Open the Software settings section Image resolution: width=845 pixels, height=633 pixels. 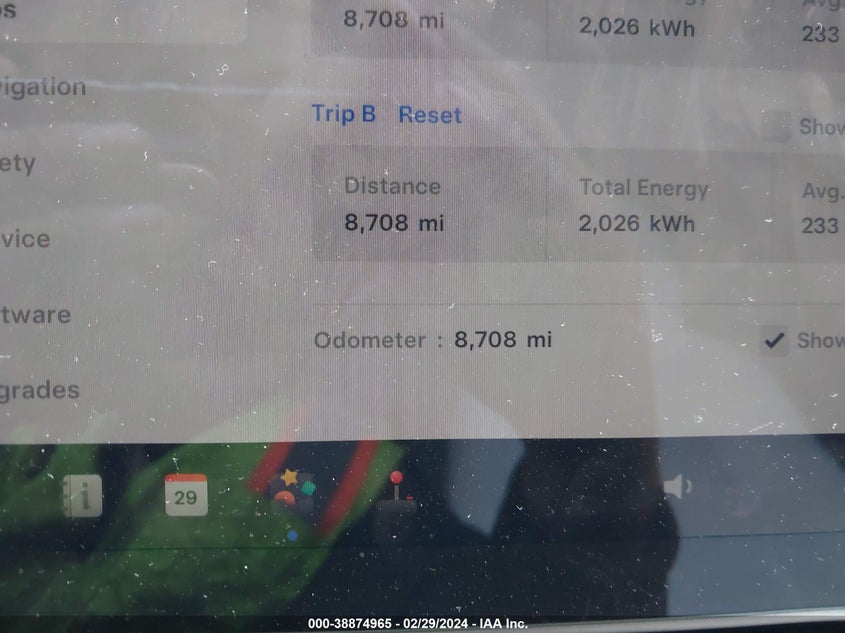[x=35, y=314]
